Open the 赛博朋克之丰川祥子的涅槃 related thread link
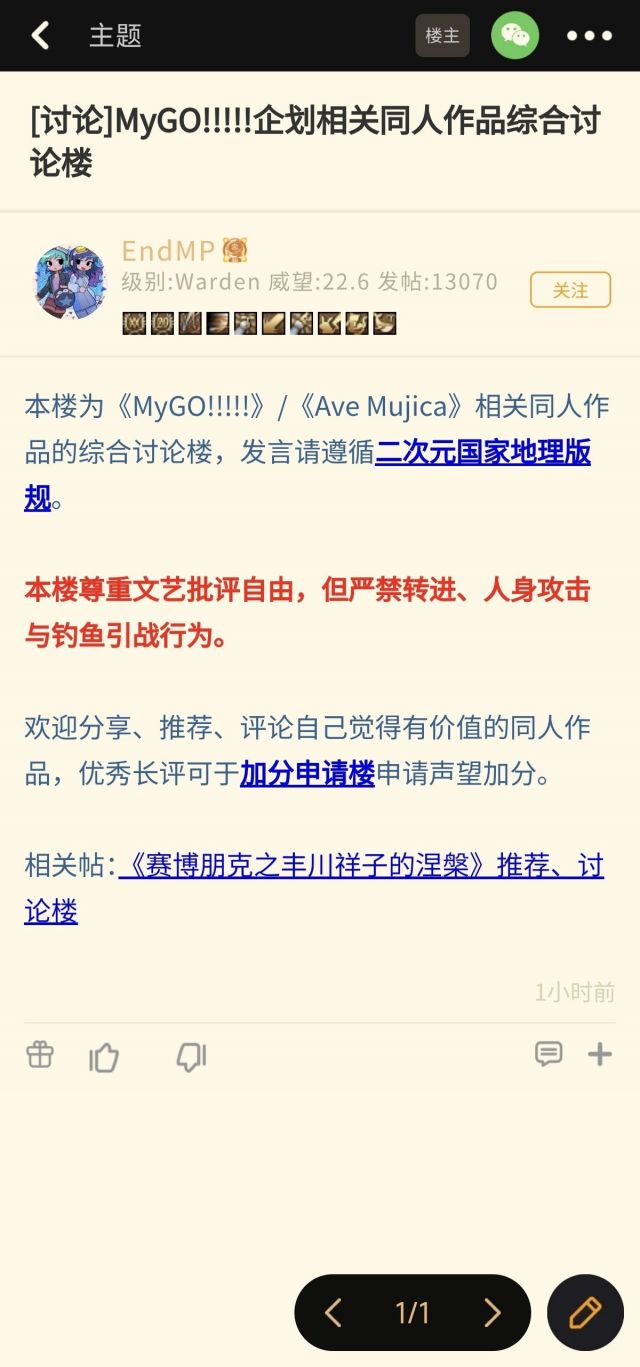 tap(360, 865)
